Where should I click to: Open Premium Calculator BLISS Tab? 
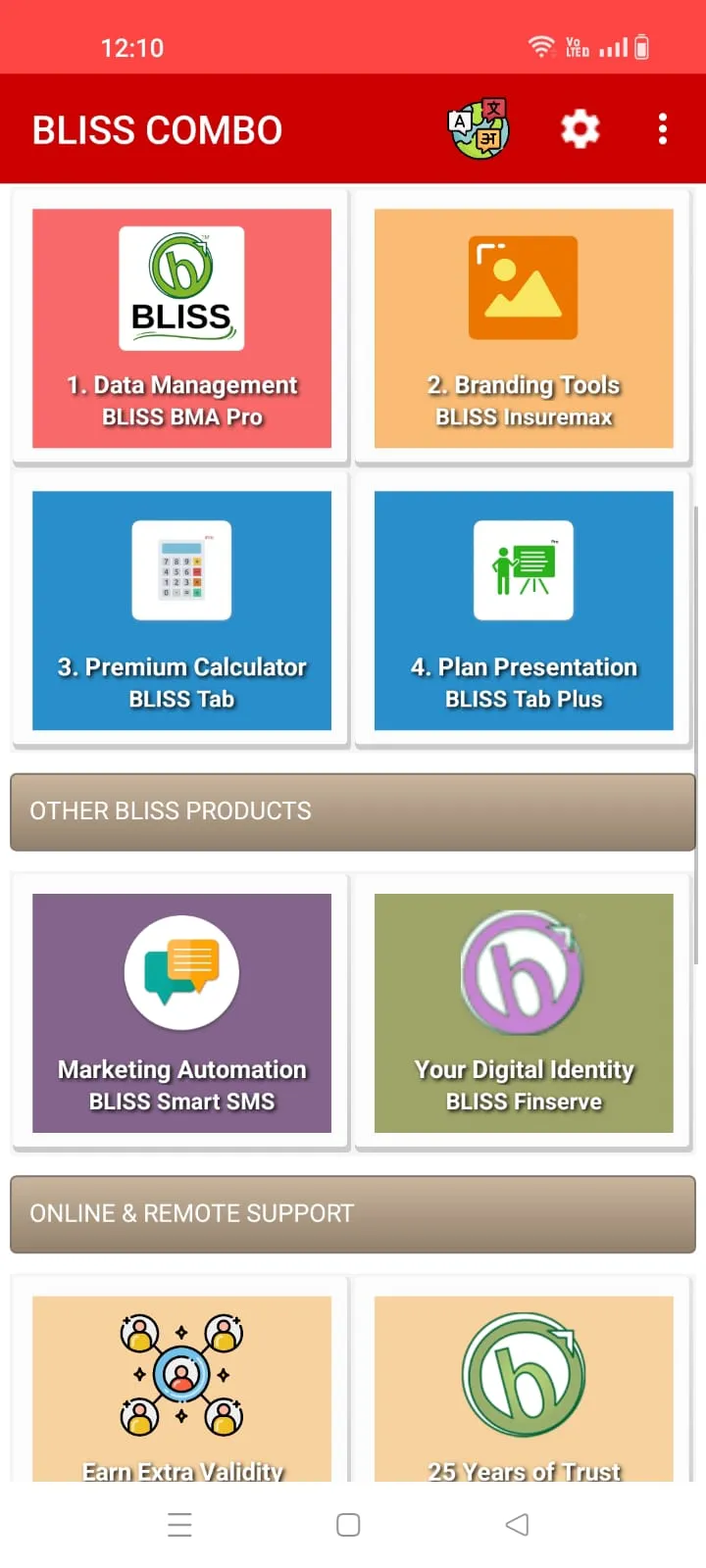pyautogui.click(x=181, y=611)
